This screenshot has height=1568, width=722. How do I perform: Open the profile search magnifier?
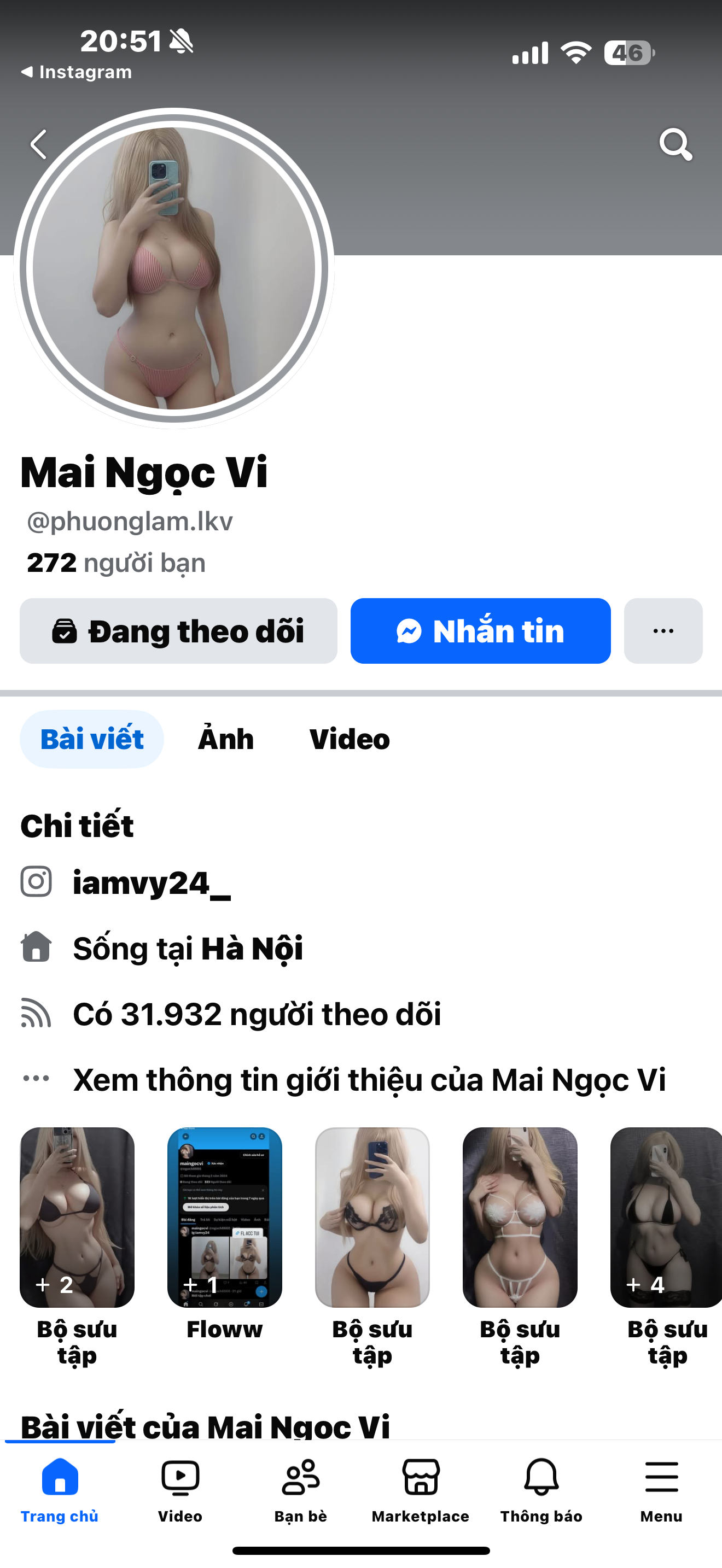click(x=675, y=144)
